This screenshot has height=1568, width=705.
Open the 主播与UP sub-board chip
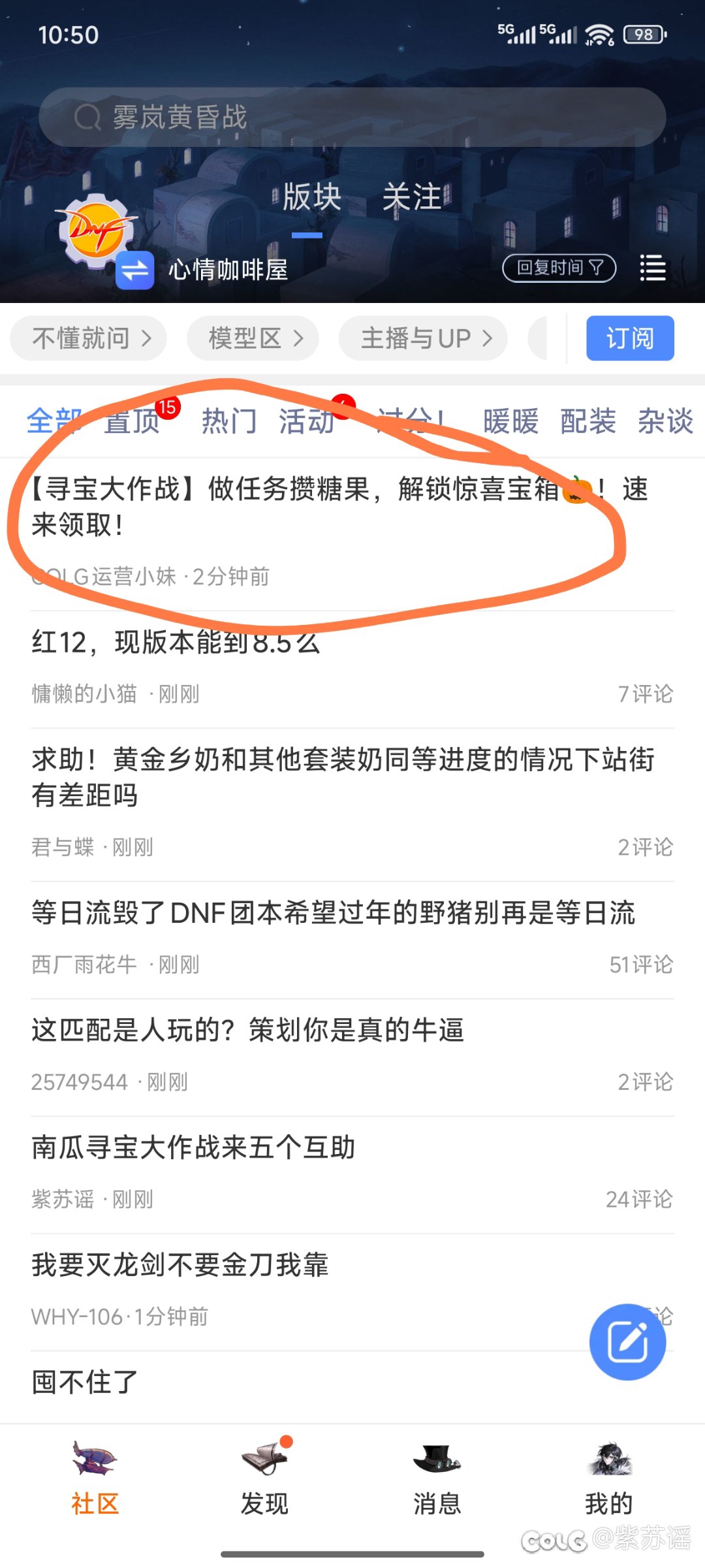[423, 338]
